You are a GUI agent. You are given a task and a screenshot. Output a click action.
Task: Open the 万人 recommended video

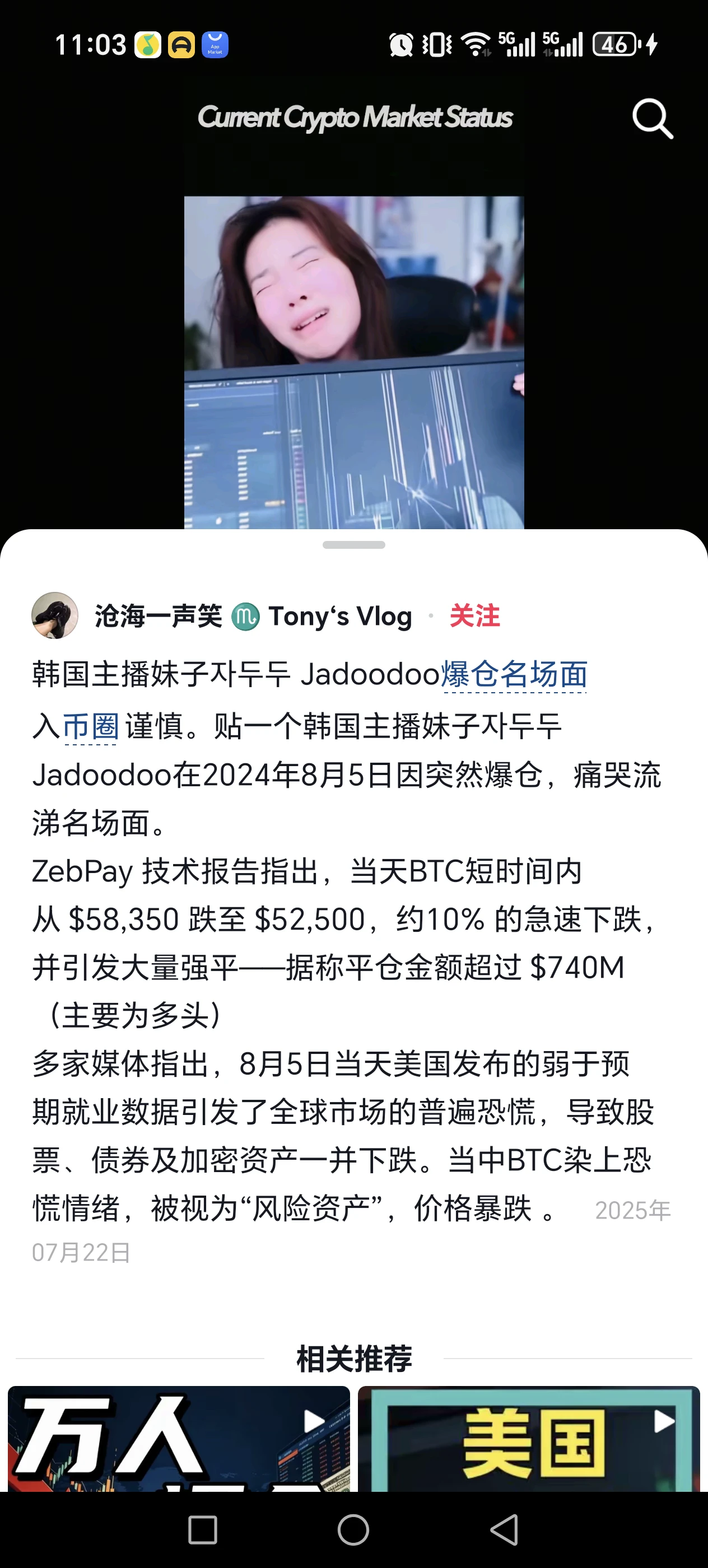point(179,1439)
